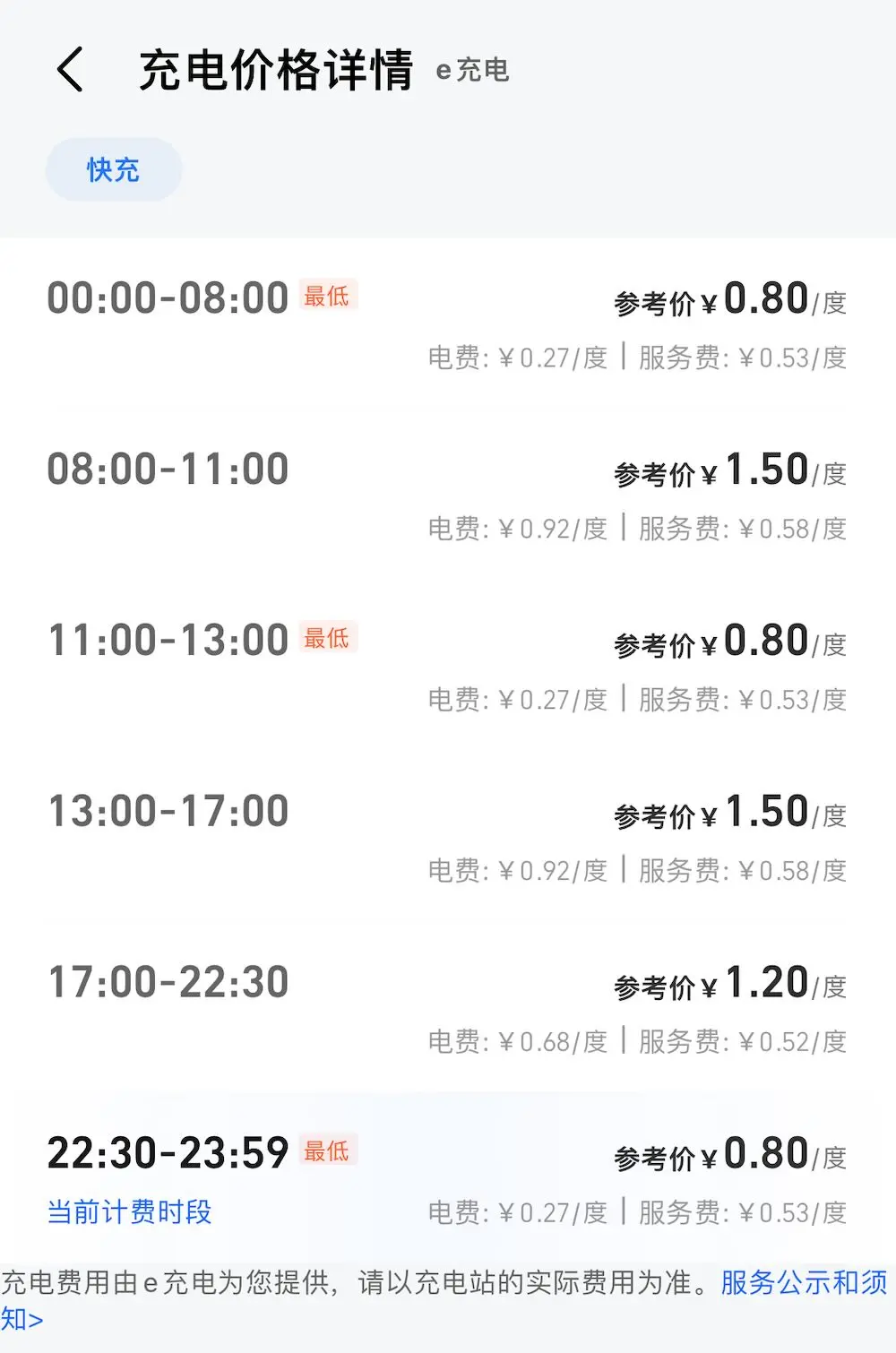This screenshot has height=1353, width=896.
Task: Select the 快充 fast charging chip
Action: click(114, 169)
